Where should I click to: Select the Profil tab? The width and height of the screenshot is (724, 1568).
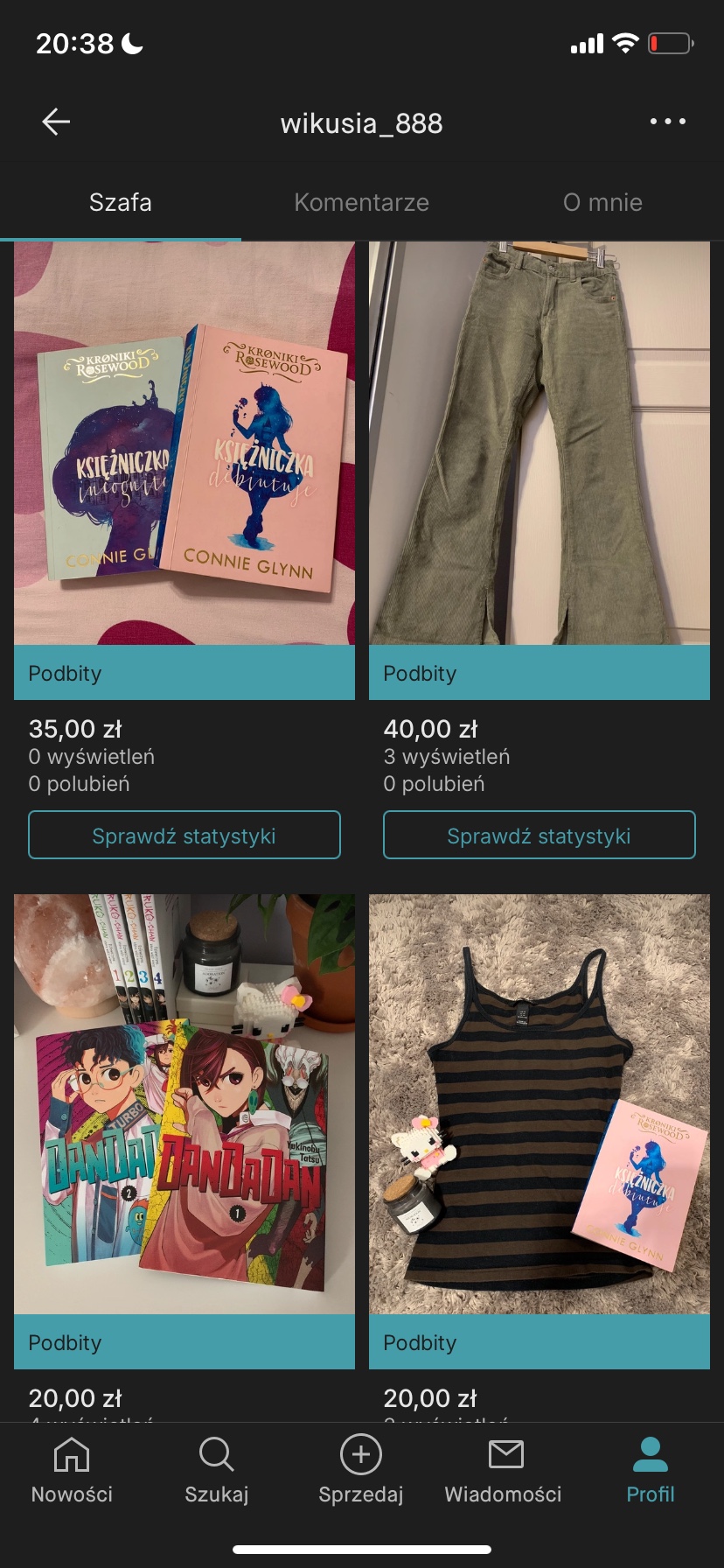pos(650,1471)
